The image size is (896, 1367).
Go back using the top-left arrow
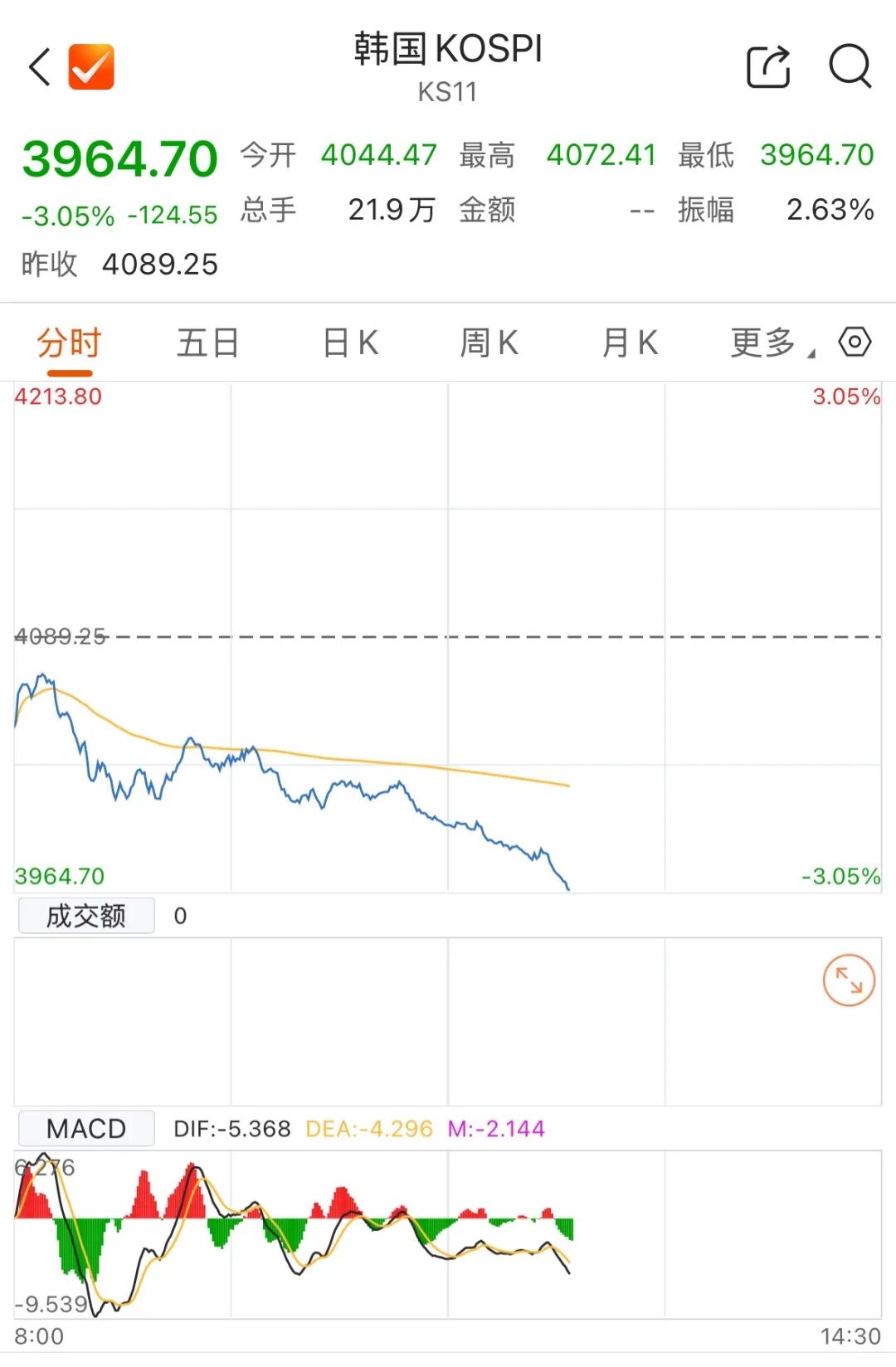coord(39,66)
